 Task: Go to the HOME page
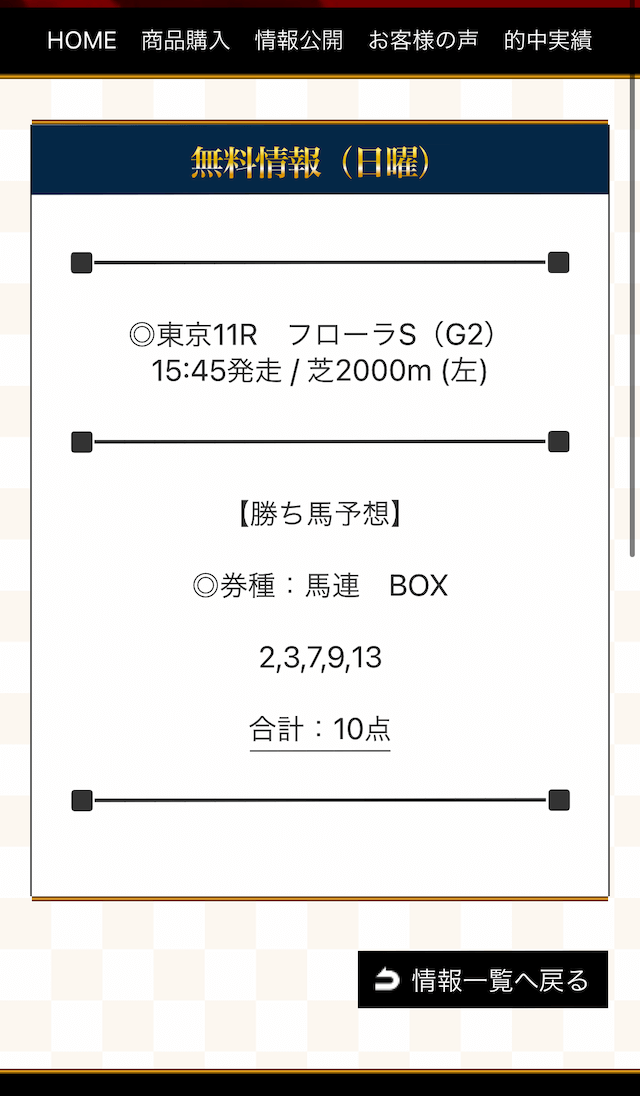[82, 41]
